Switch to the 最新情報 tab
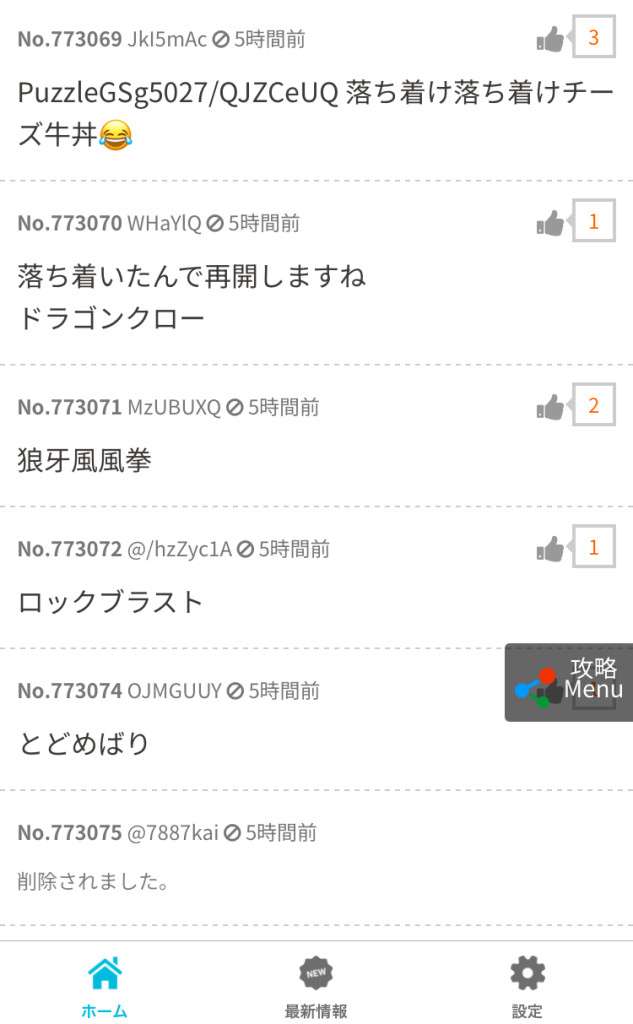 [x=316, y=986]
